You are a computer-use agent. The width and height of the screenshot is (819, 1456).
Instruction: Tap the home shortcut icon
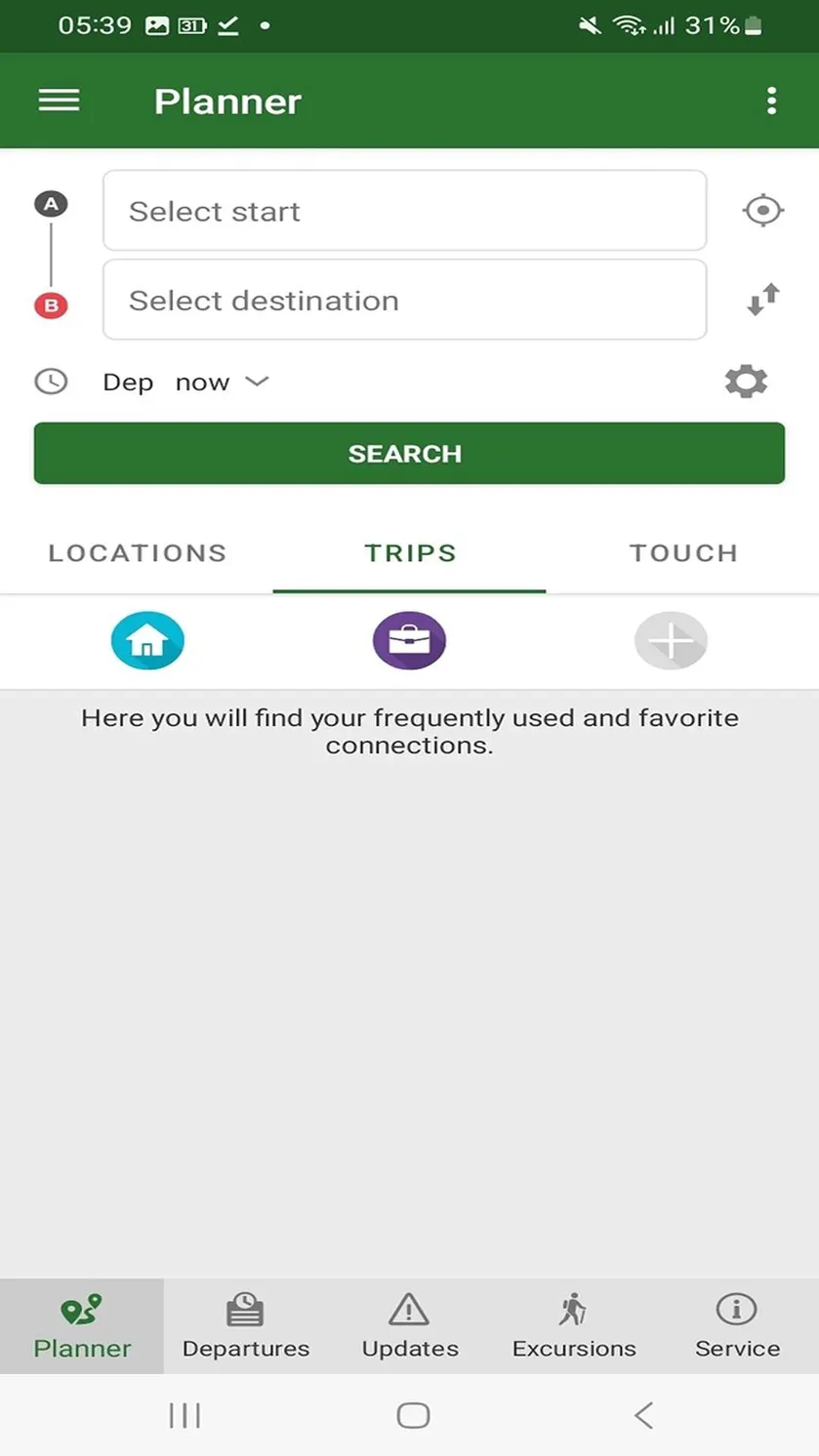pyautogui.click(x=147, y=641)
